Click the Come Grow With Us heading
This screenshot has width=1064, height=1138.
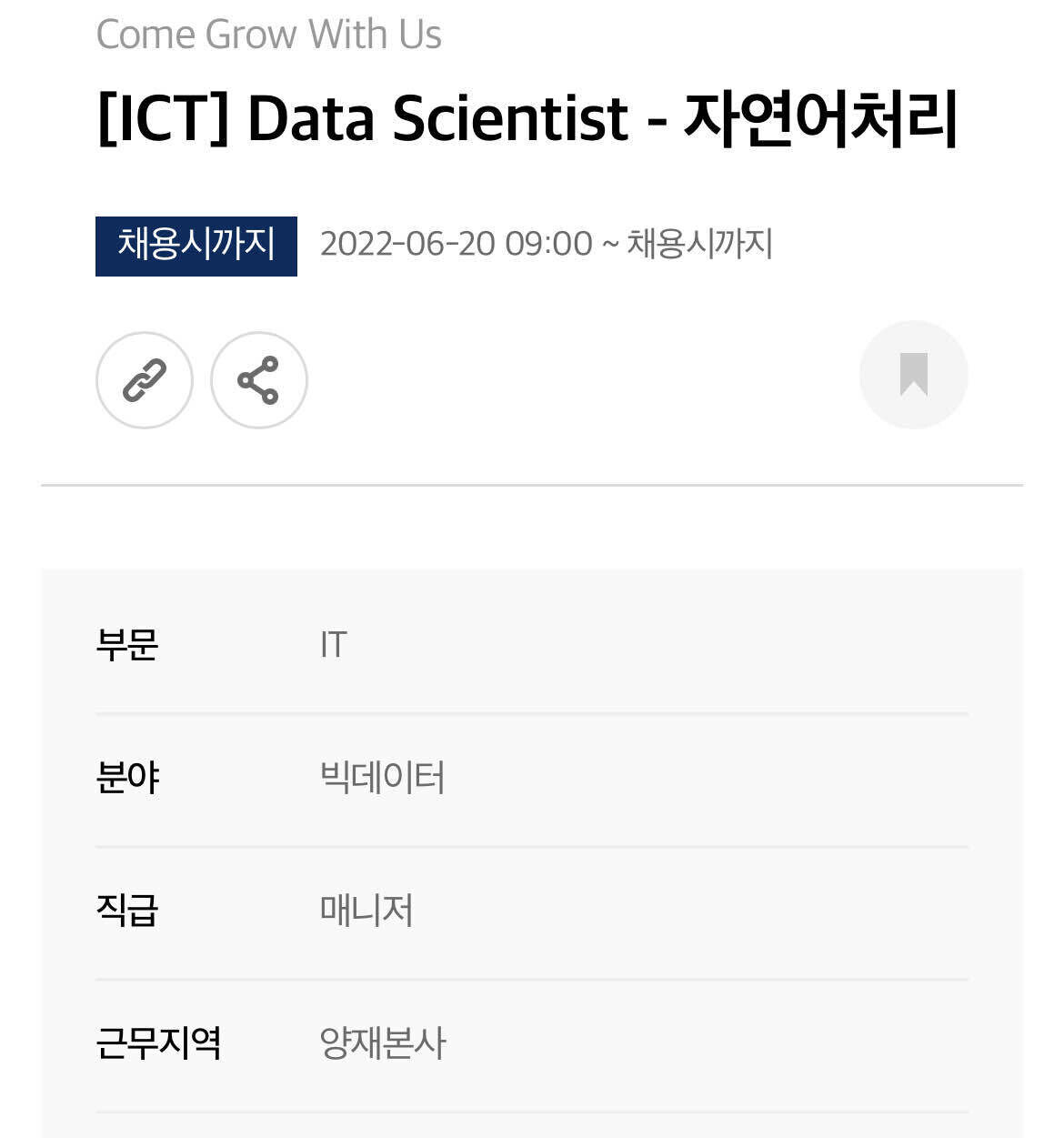[x=268, y=35]
